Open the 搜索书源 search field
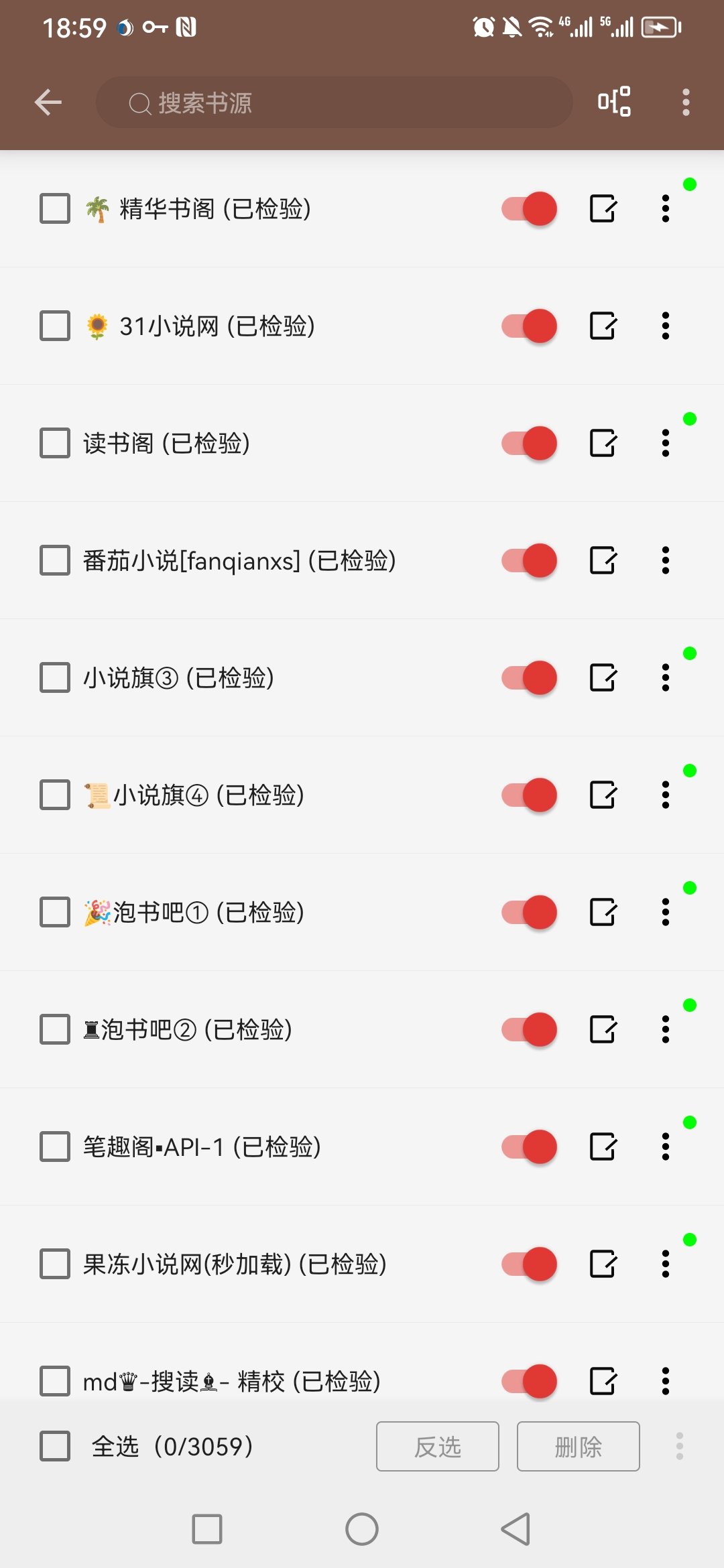 (x=334, y=103)
